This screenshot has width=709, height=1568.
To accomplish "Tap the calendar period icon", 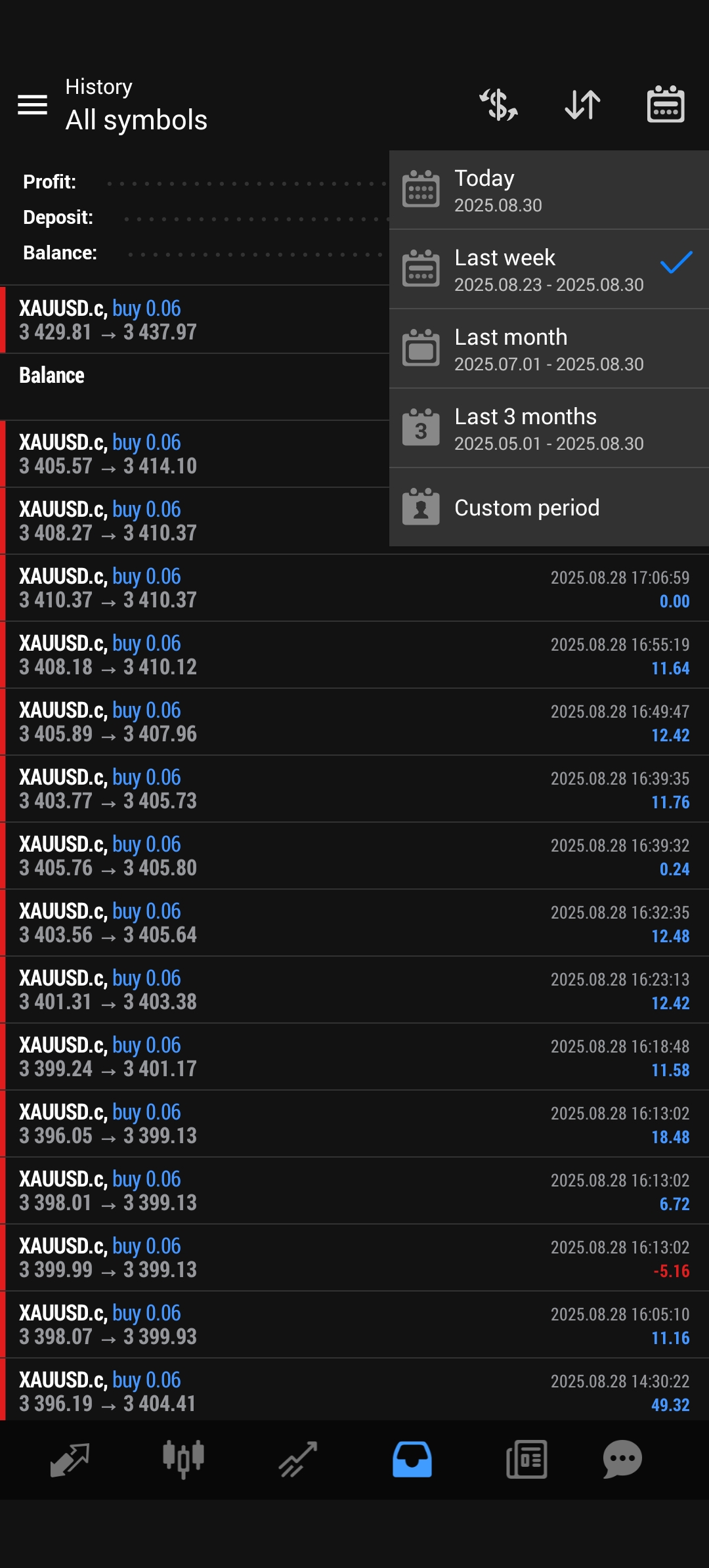I will [666, 104].
